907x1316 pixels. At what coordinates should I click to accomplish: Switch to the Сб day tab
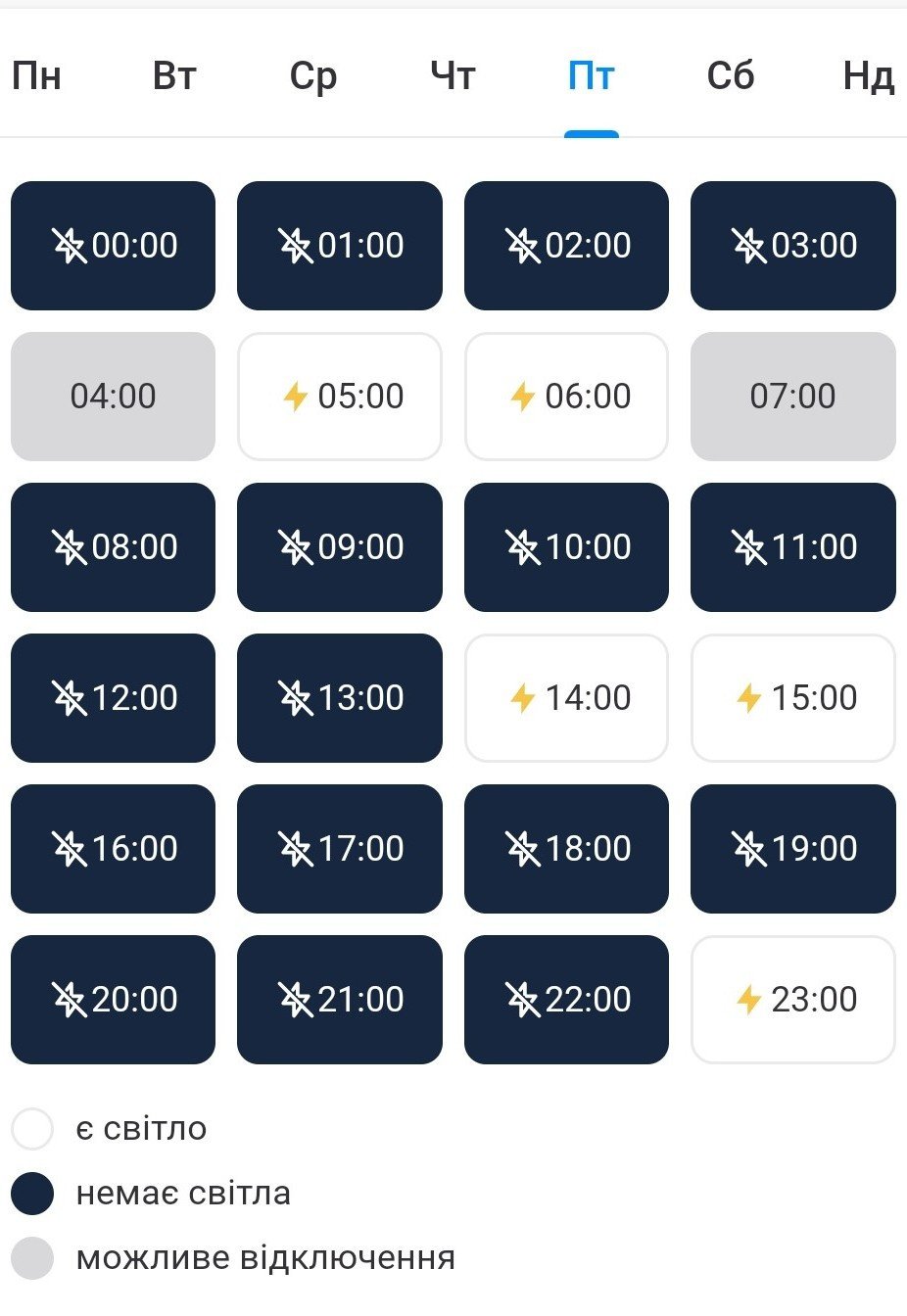point(731,75)
